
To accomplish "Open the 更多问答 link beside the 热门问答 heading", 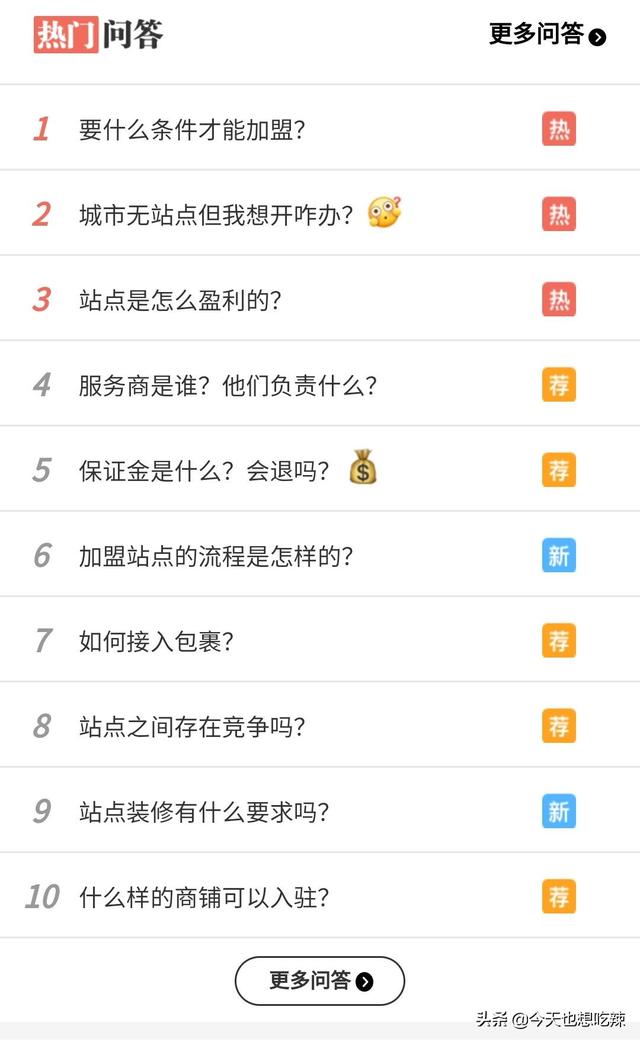I will [x=547, y=34].
